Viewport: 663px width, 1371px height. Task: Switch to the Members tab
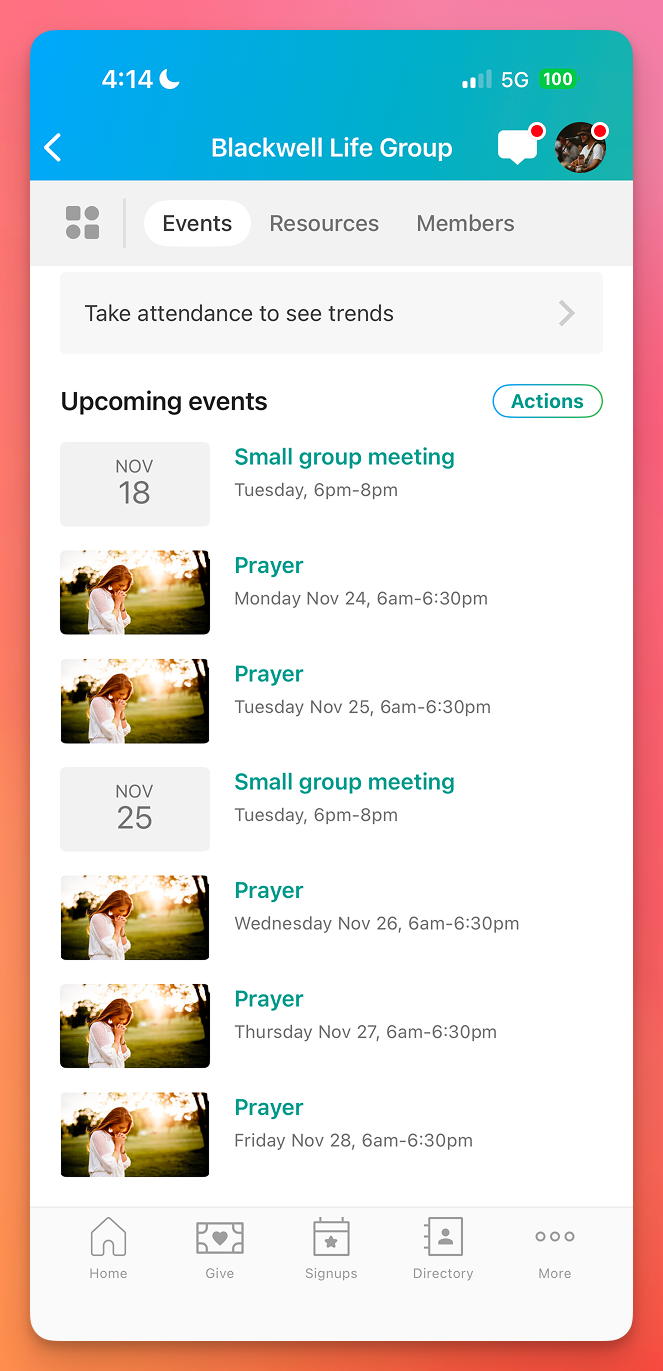click(465, 223)
